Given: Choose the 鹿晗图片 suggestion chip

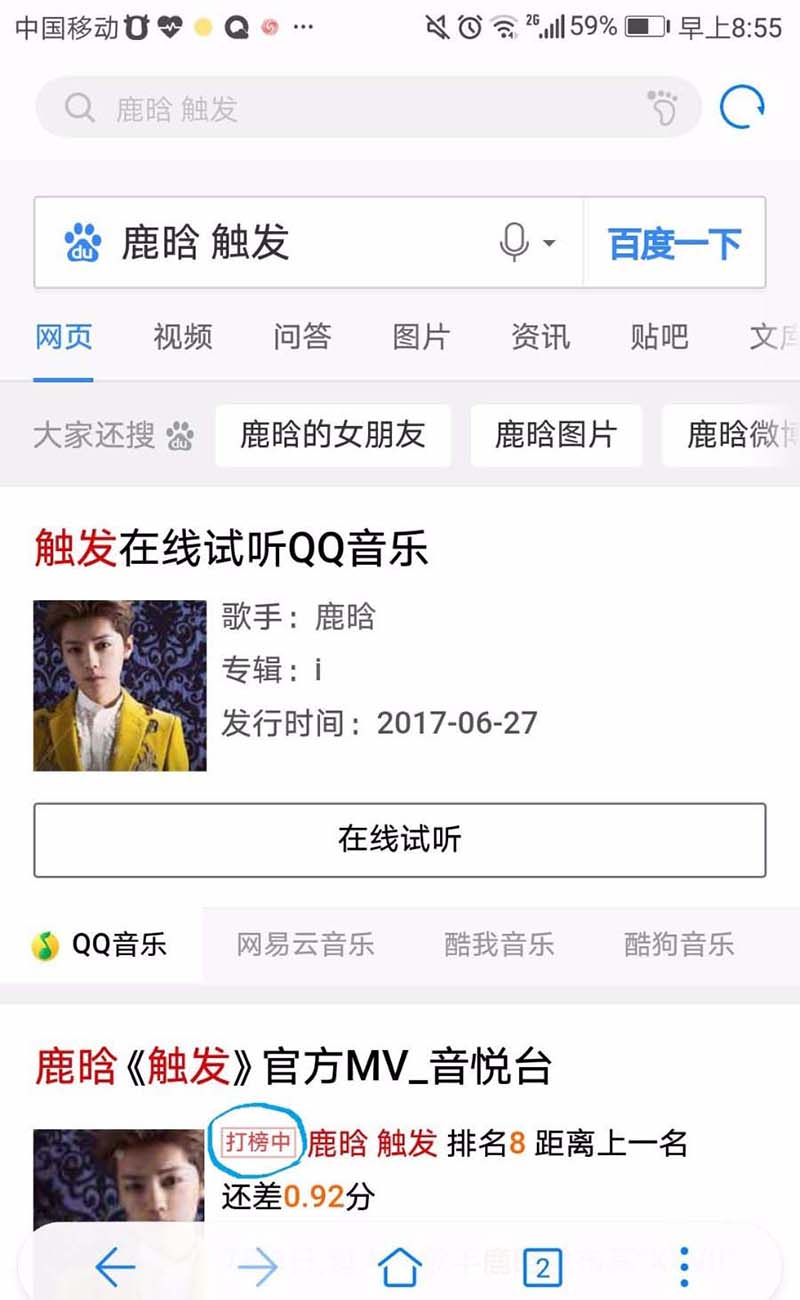Looking at the screenshot, I should 556,434.
